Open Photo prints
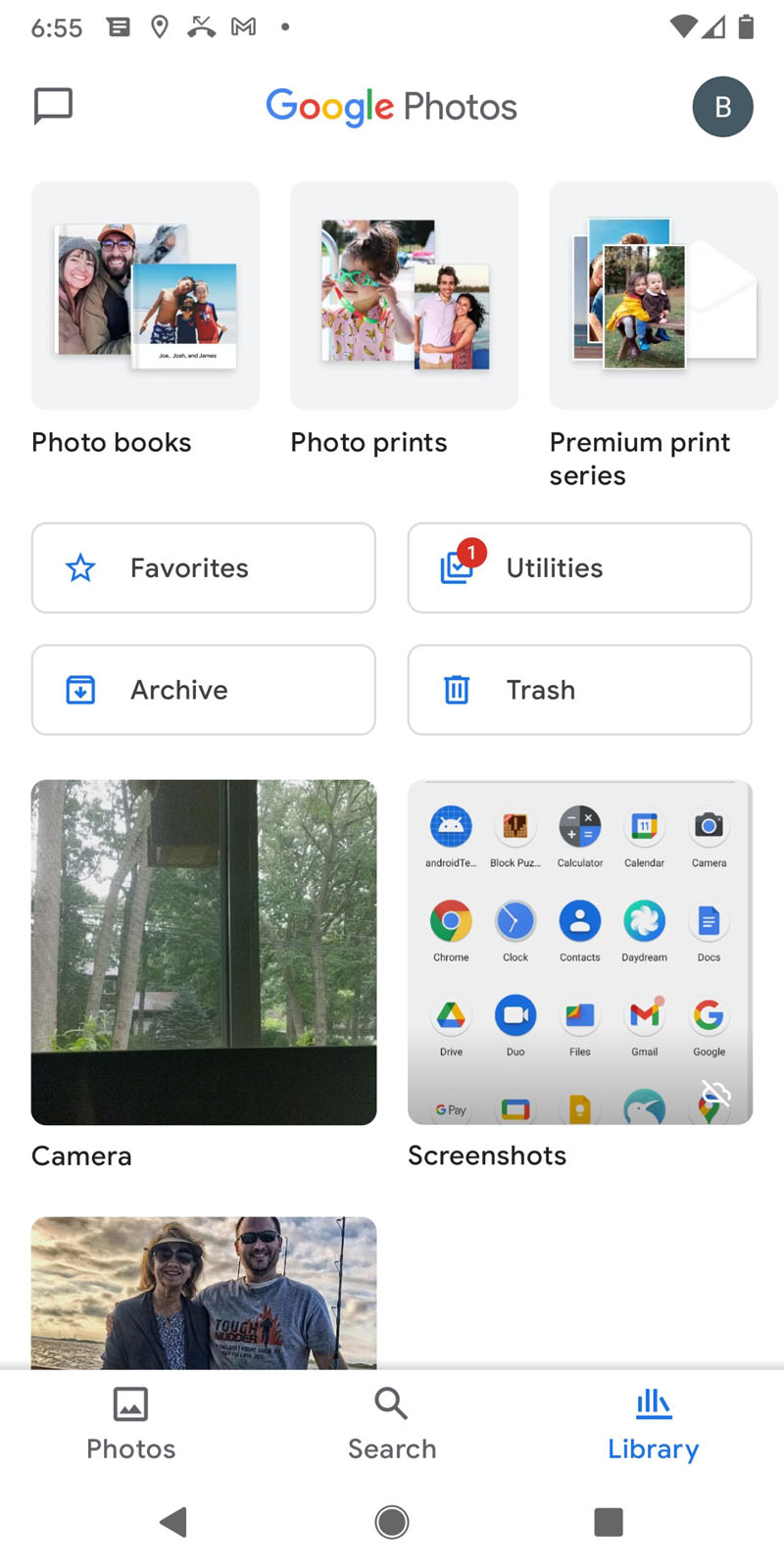Image resolution: width=784 pixels, height=1568 pixels. [x=404, y=296]
